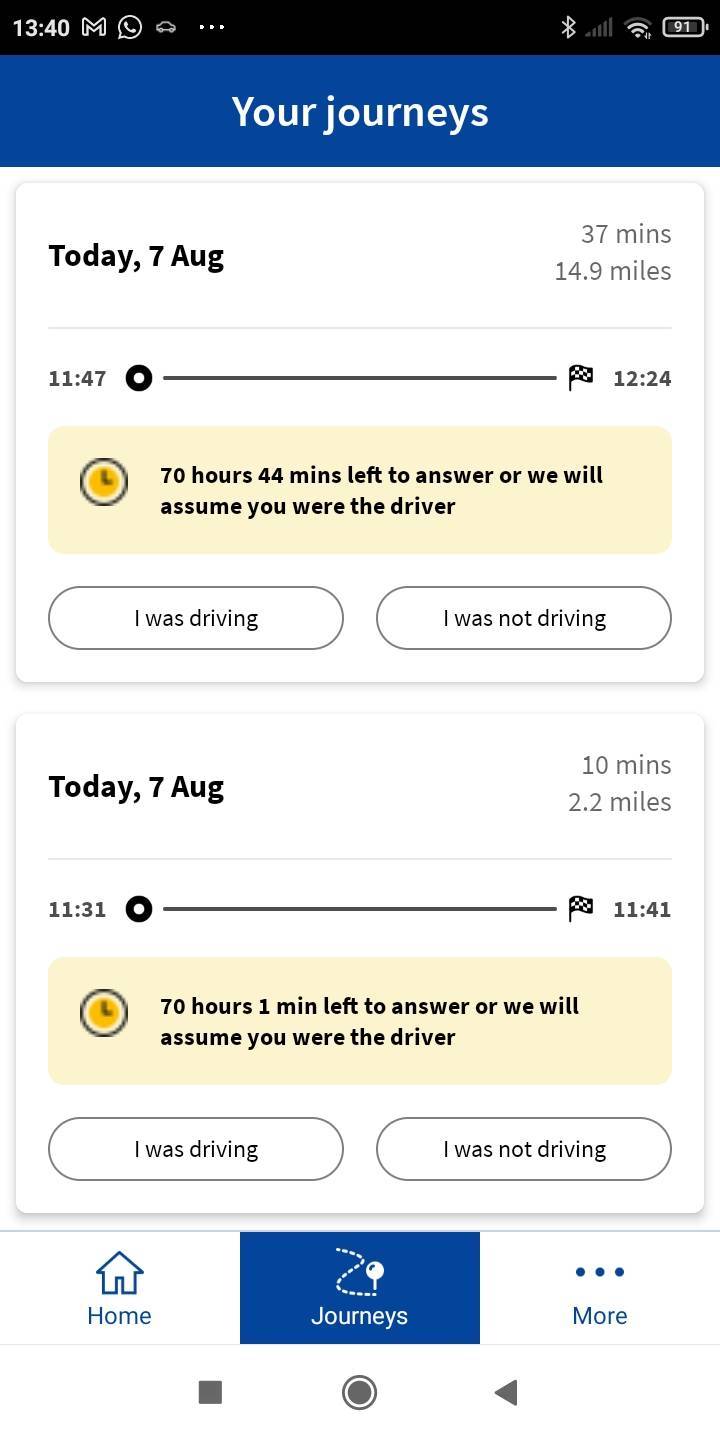Open the 2.2 miles journey card
Viewport: 720px width, 1440px height.
pos(360,963)
